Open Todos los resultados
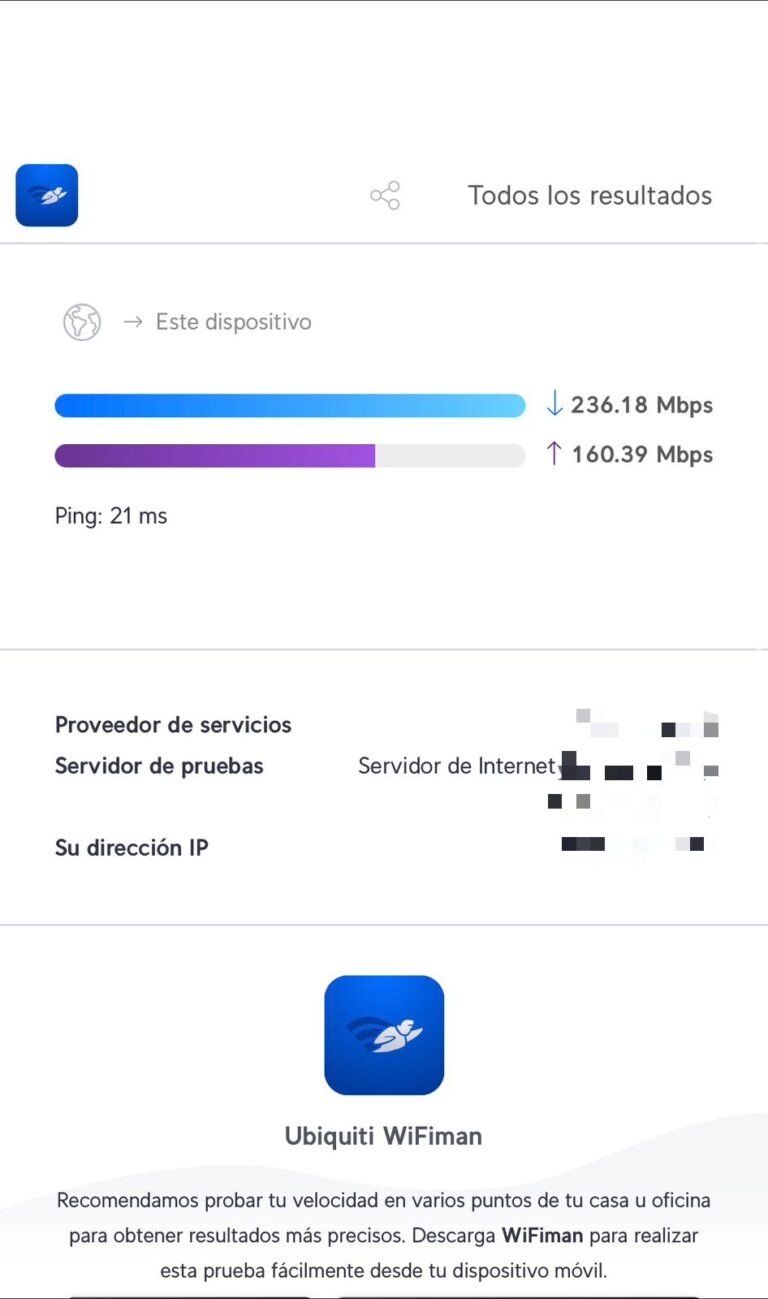The height and width of the screenshot is (1299, 768). tap(590, 195)
